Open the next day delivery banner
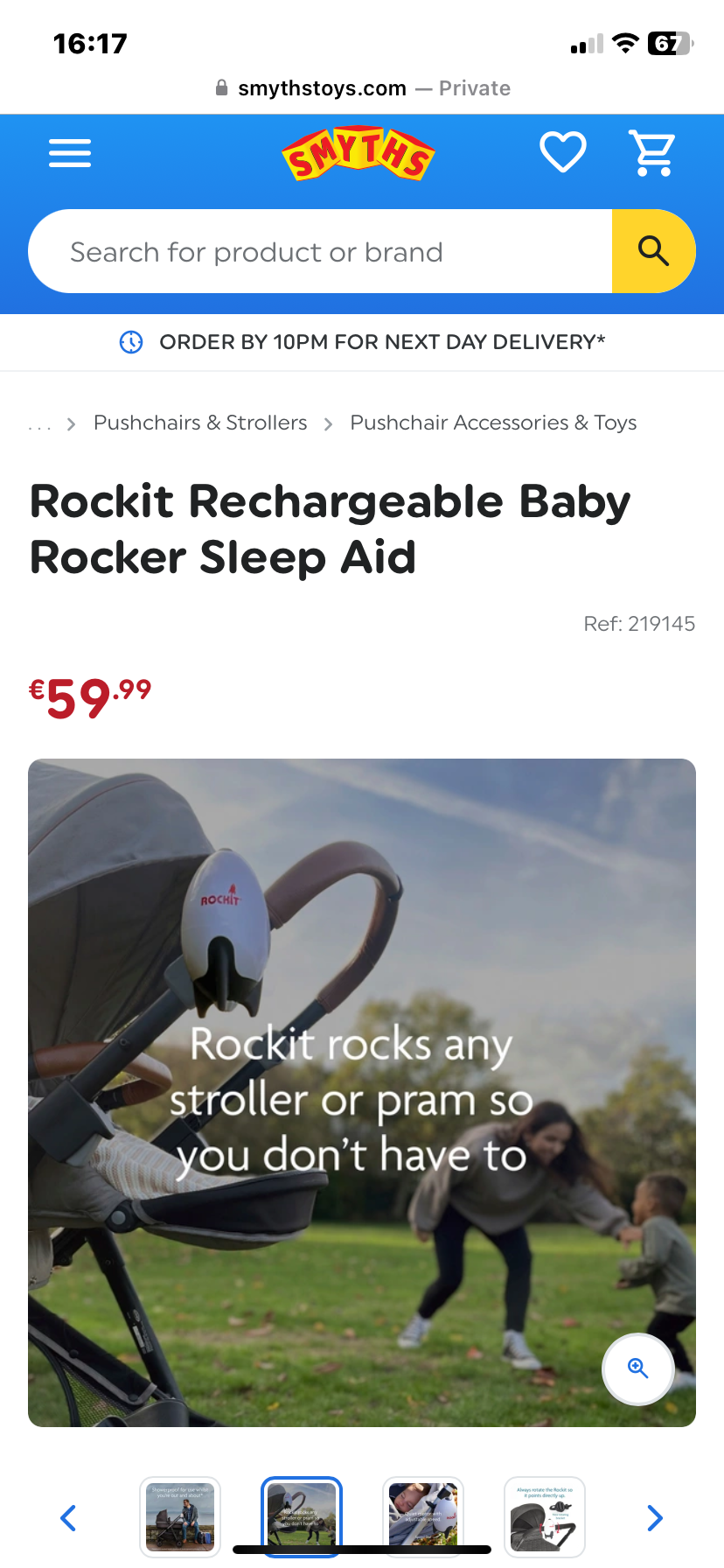724x1568 pixels. (x=362, y=342)
